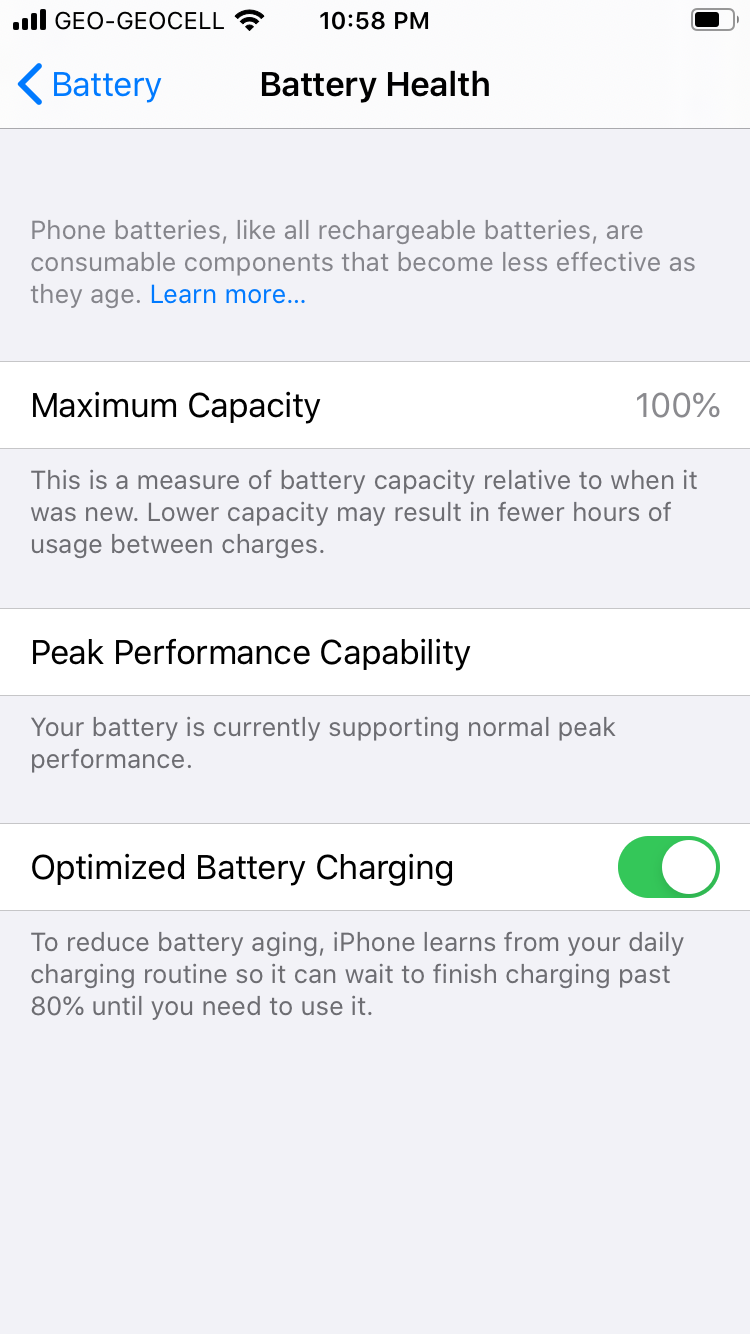This screenshot has width=750, height=1334.
Task: Disable Optimized Battery Charging
Action: pyautogui.click(x=668, y=867)
